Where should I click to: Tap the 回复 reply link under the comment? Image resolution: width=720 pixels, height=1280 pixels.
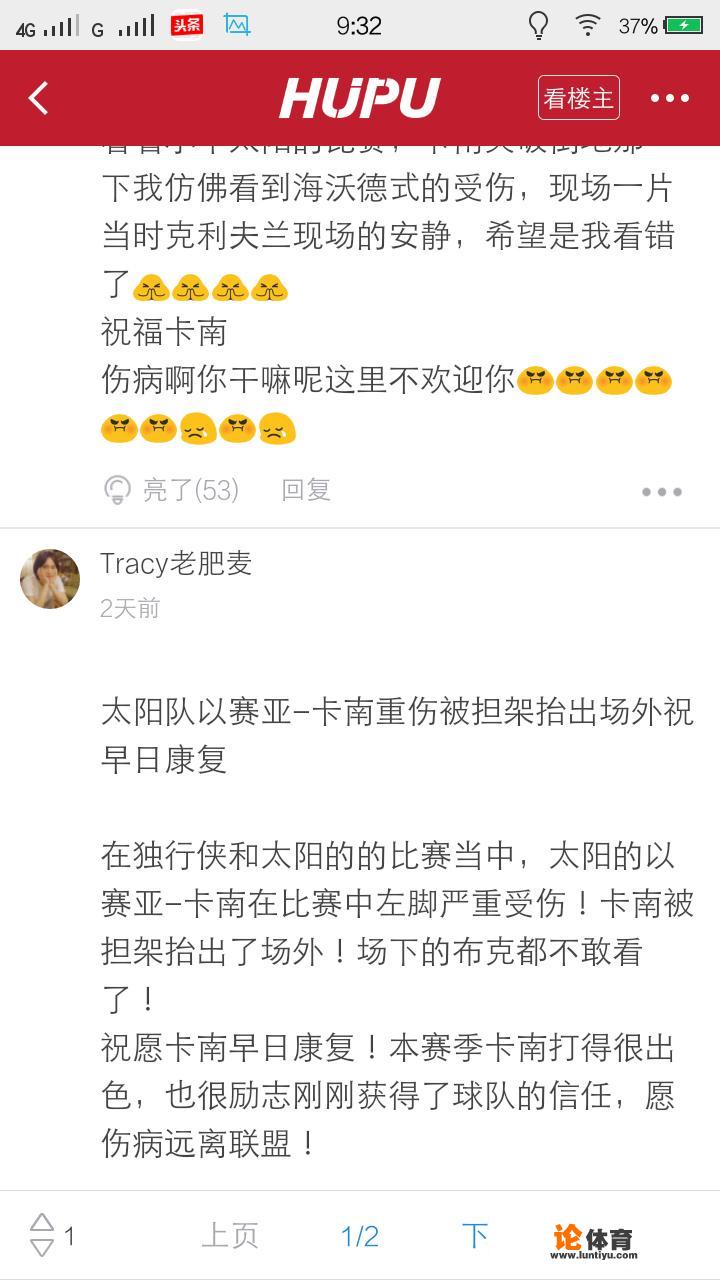tap(304, 489)
